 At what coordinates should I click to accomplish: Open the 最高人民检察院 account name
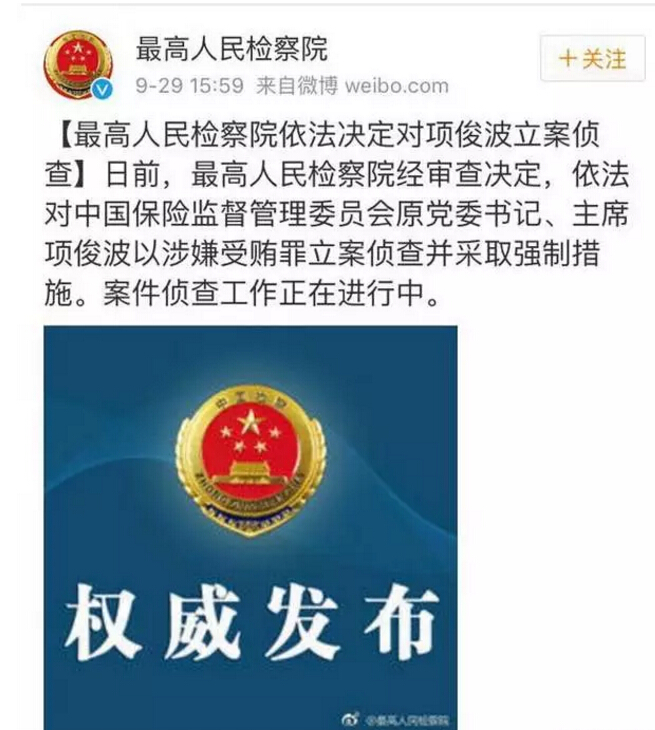(x=231, y=46)
